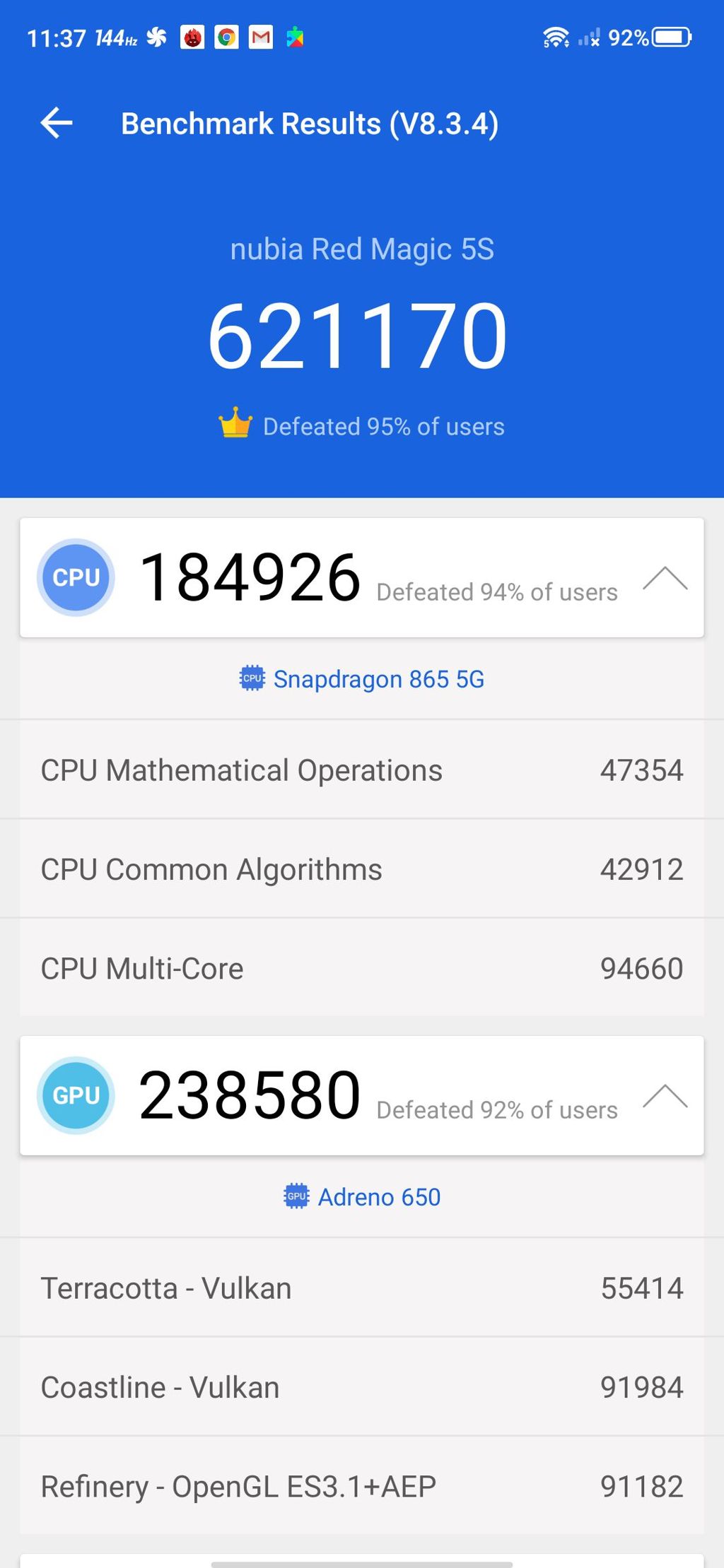
Task: Open Snapdragon 865 5G chip details
Action: coord(362,679)
